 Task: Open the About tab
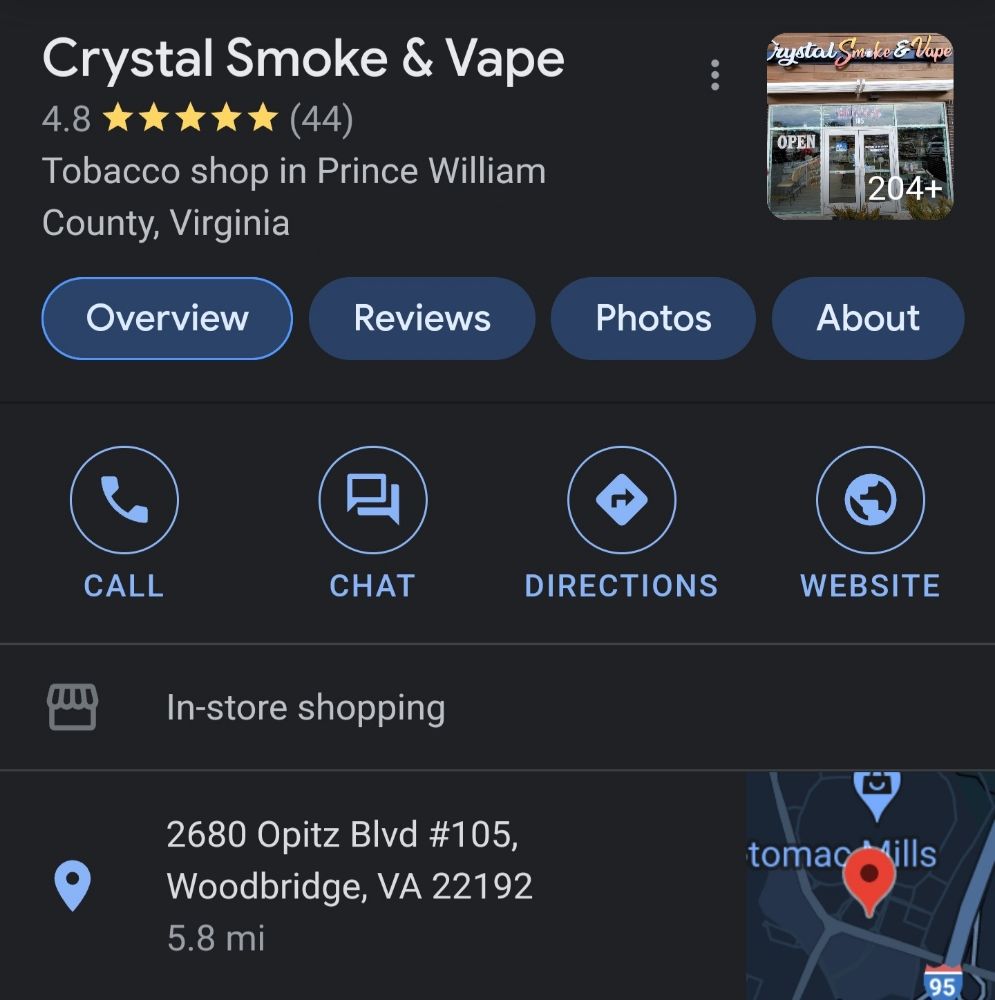click(x=868, y=318)
